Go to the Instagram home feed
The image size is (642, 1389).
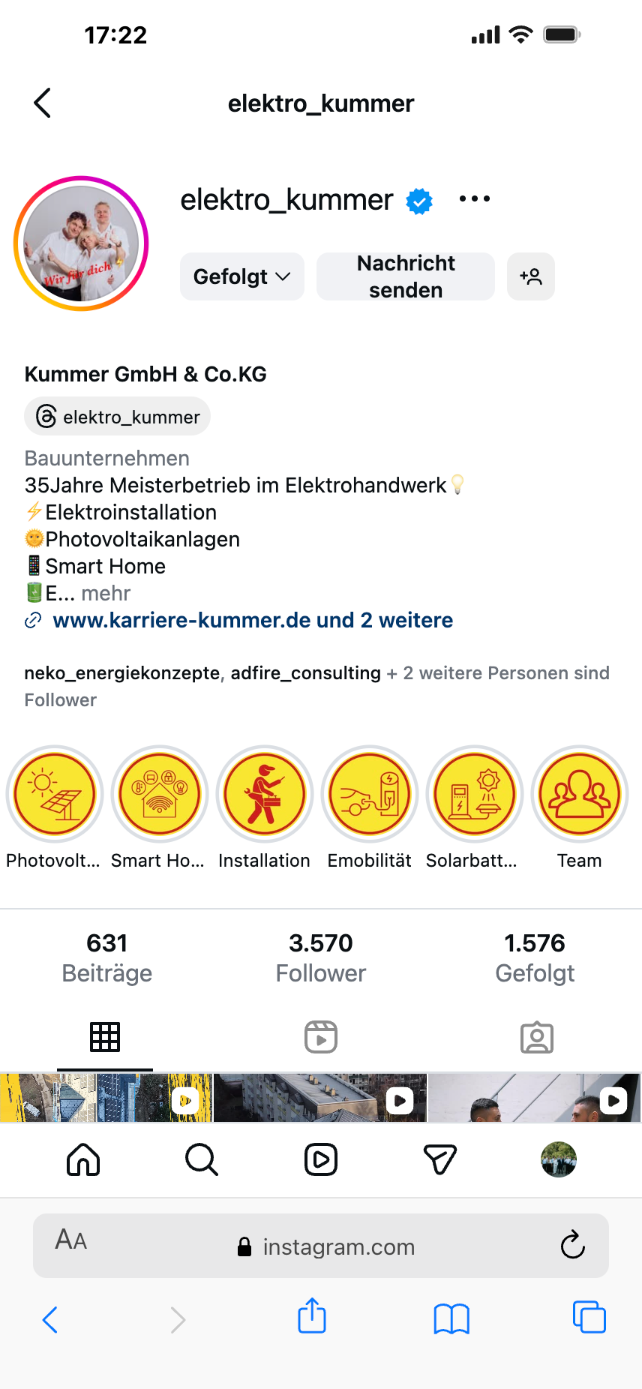tap(83, 1159)
